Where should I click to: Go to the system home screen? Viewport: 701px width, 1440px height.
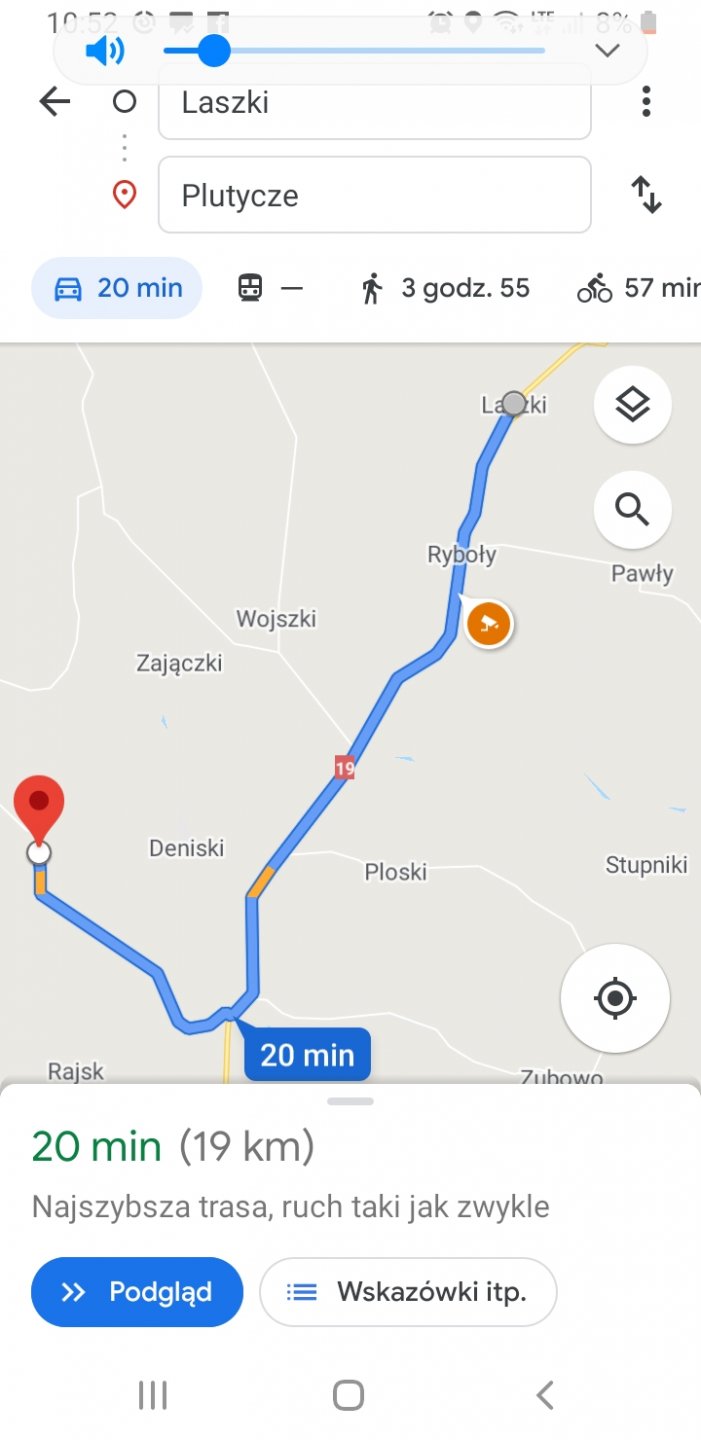tap(348, 1395)
